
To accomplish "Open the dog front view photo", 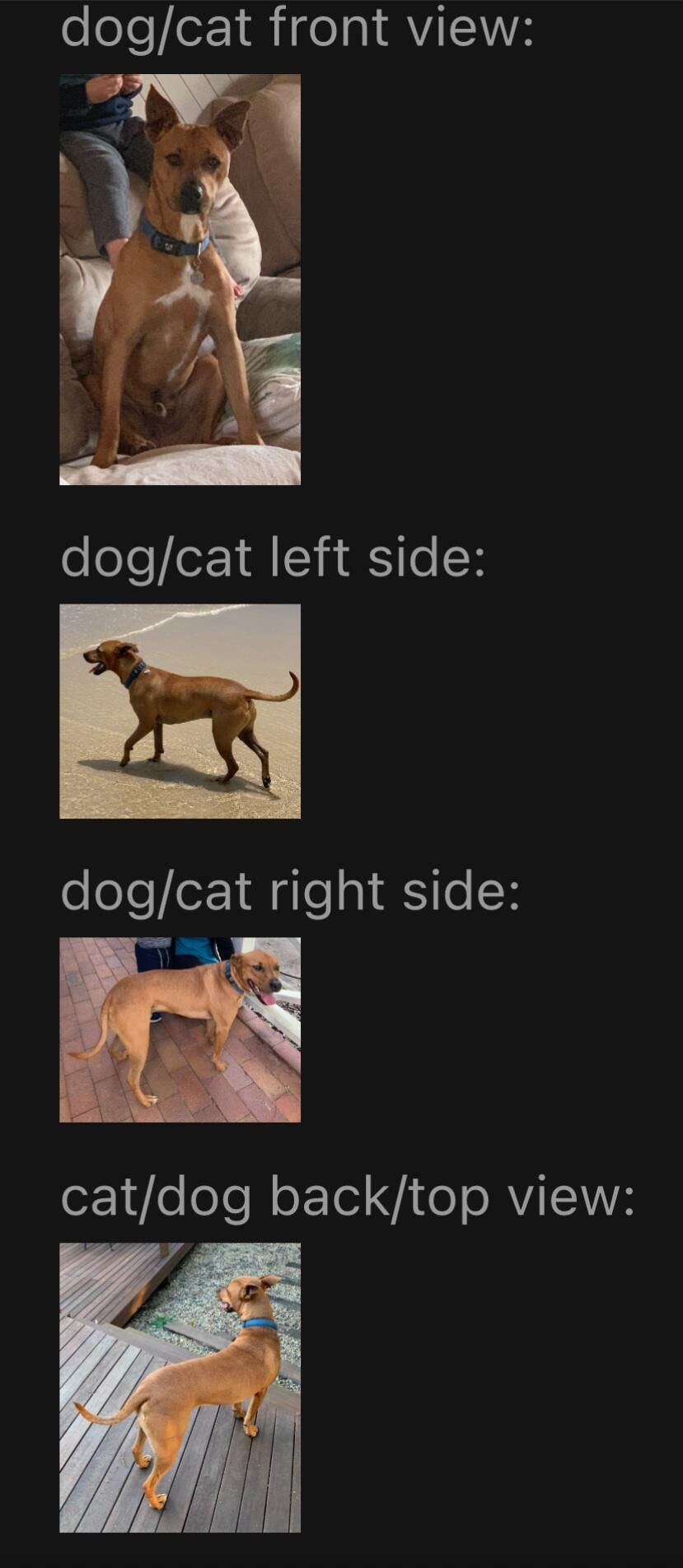I will 180,279.
